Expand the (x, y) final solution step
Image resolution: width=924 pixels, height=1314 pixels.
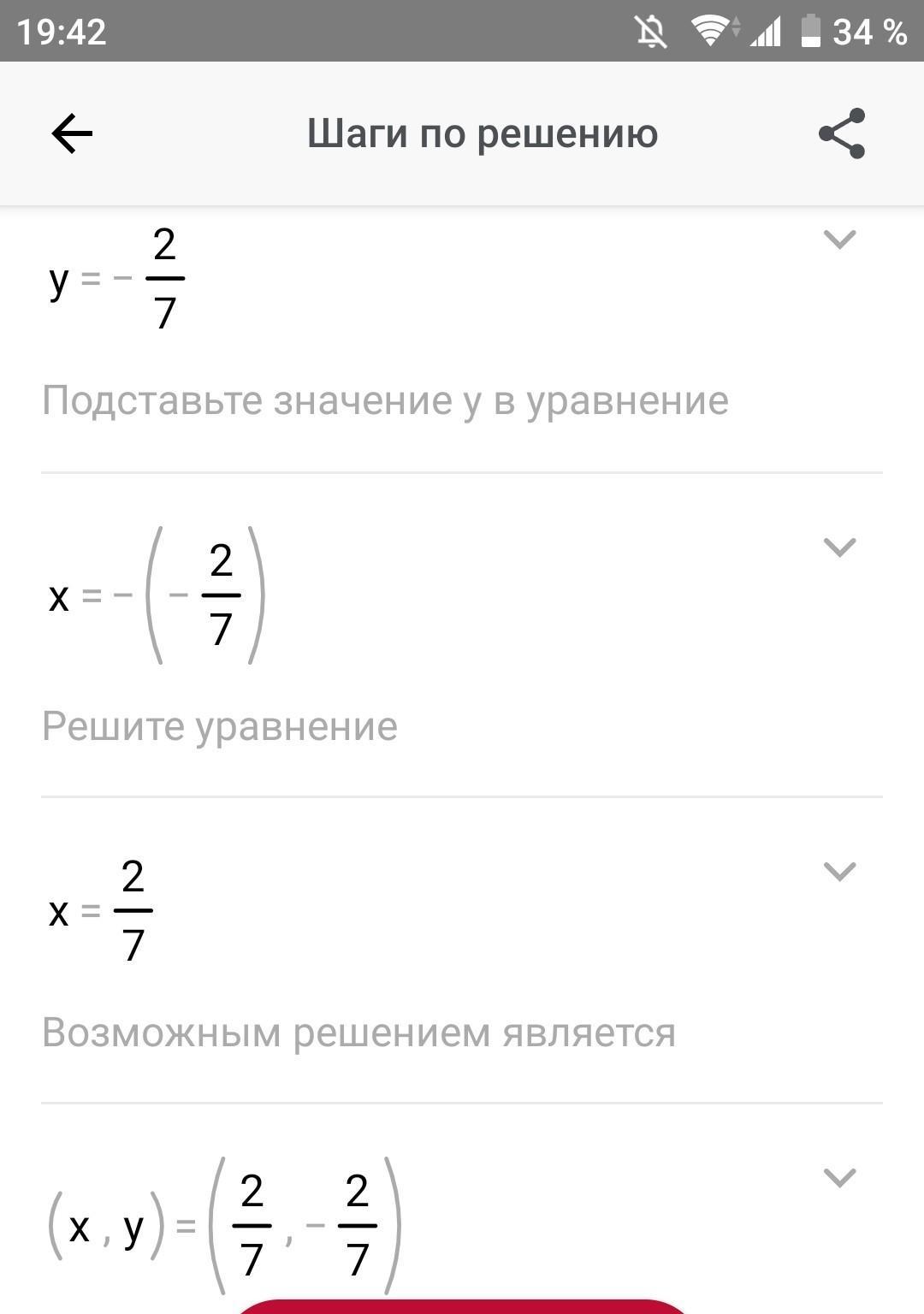coord(838,1177)
